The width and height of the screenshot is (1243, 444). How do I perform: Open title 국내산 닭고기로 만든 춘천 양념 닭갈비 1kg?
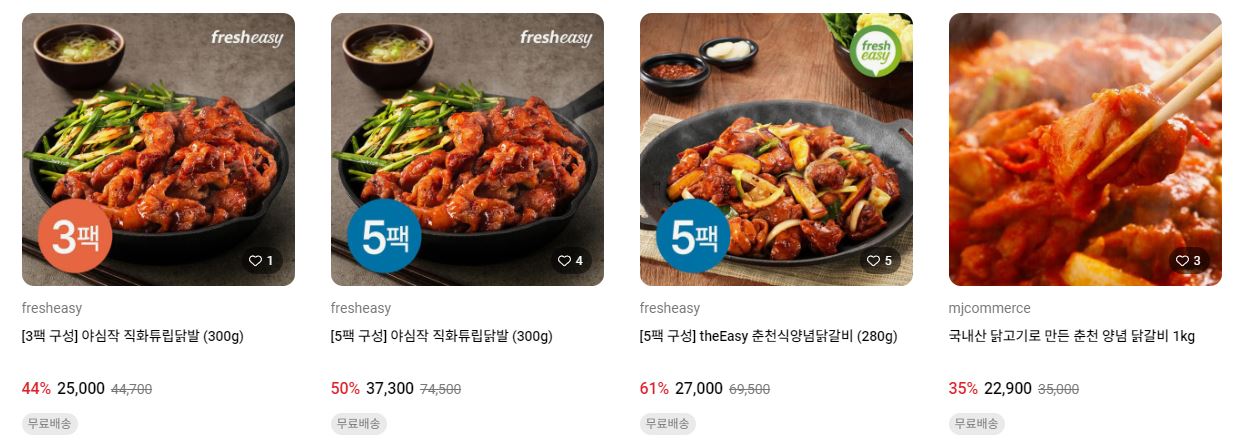1072,337
